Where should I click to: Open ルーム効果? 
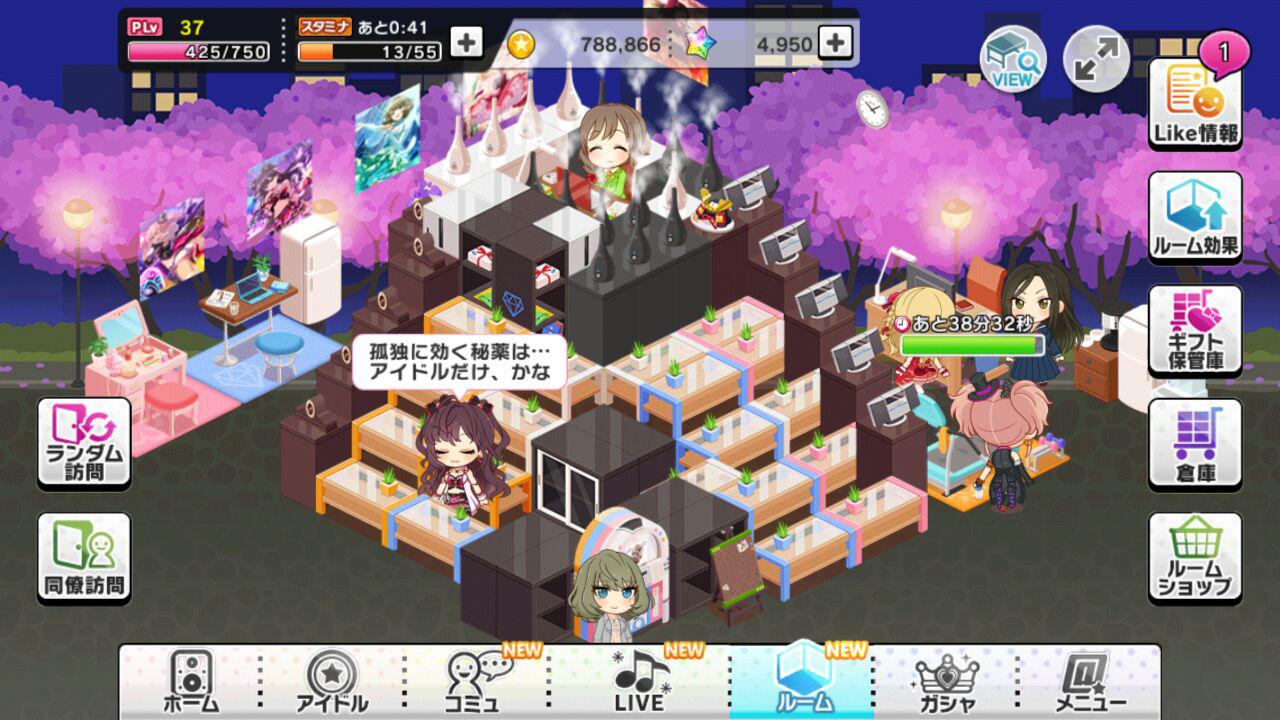(1195, 218)
